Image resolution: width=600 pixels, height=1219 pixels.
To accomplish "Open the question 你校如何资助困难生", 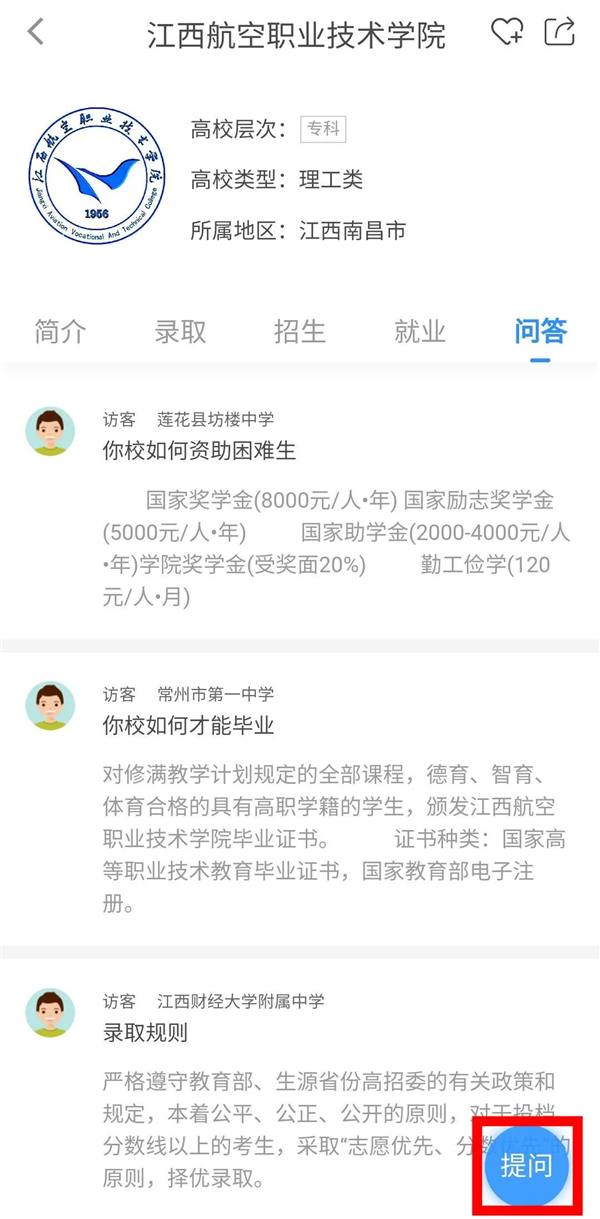I will (x=200, y=451).
